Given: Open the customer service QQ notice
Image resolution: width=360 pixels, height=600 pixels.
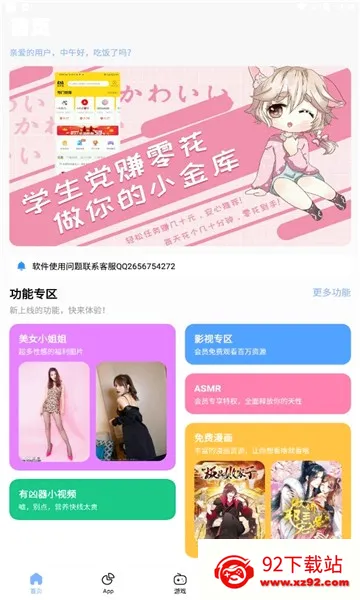Looking at the screenshot, I should (180, 266).
